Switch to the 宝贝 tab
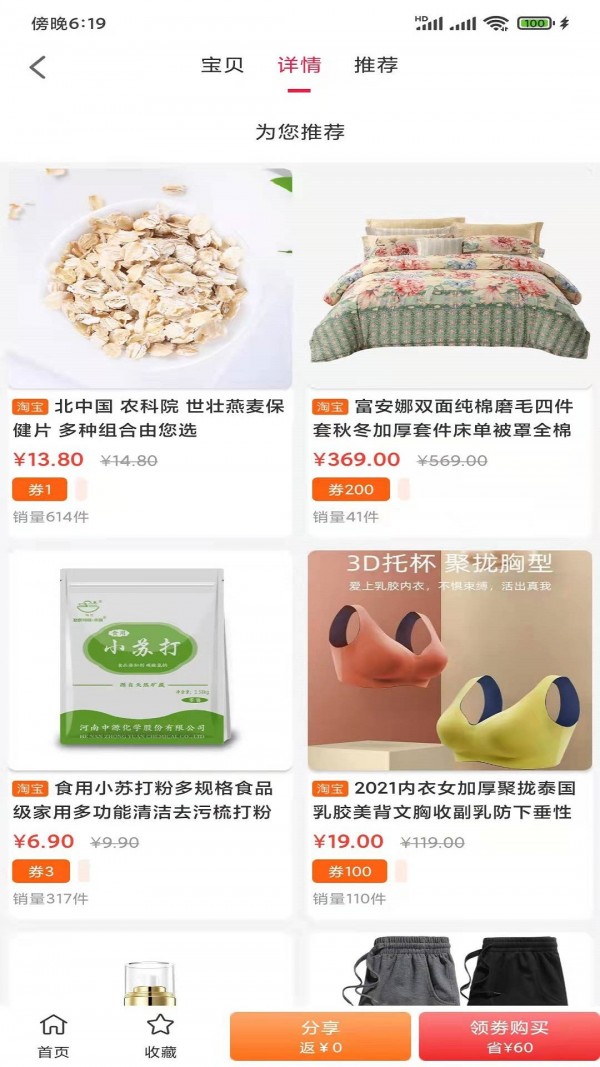600x1067 pixels. pos(222,65)
